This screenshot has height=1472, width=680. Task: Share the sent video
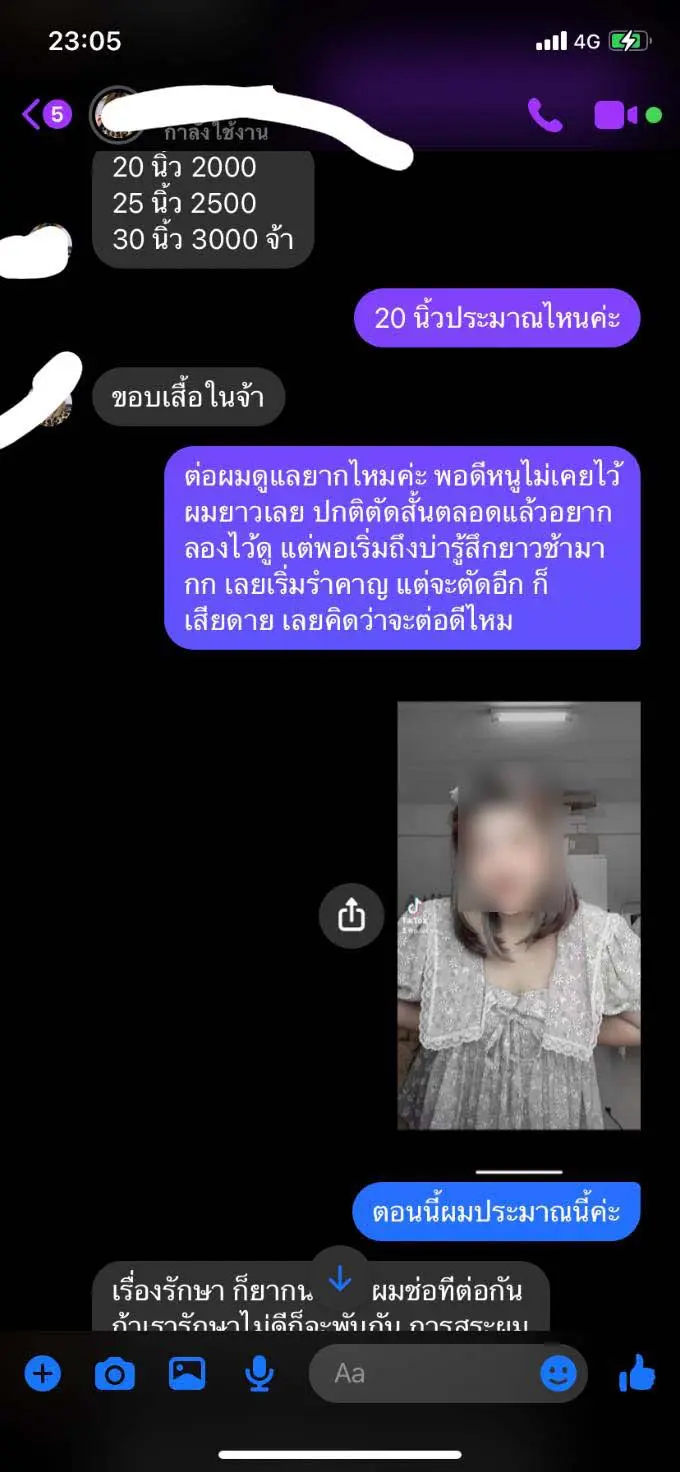[351, 915]
